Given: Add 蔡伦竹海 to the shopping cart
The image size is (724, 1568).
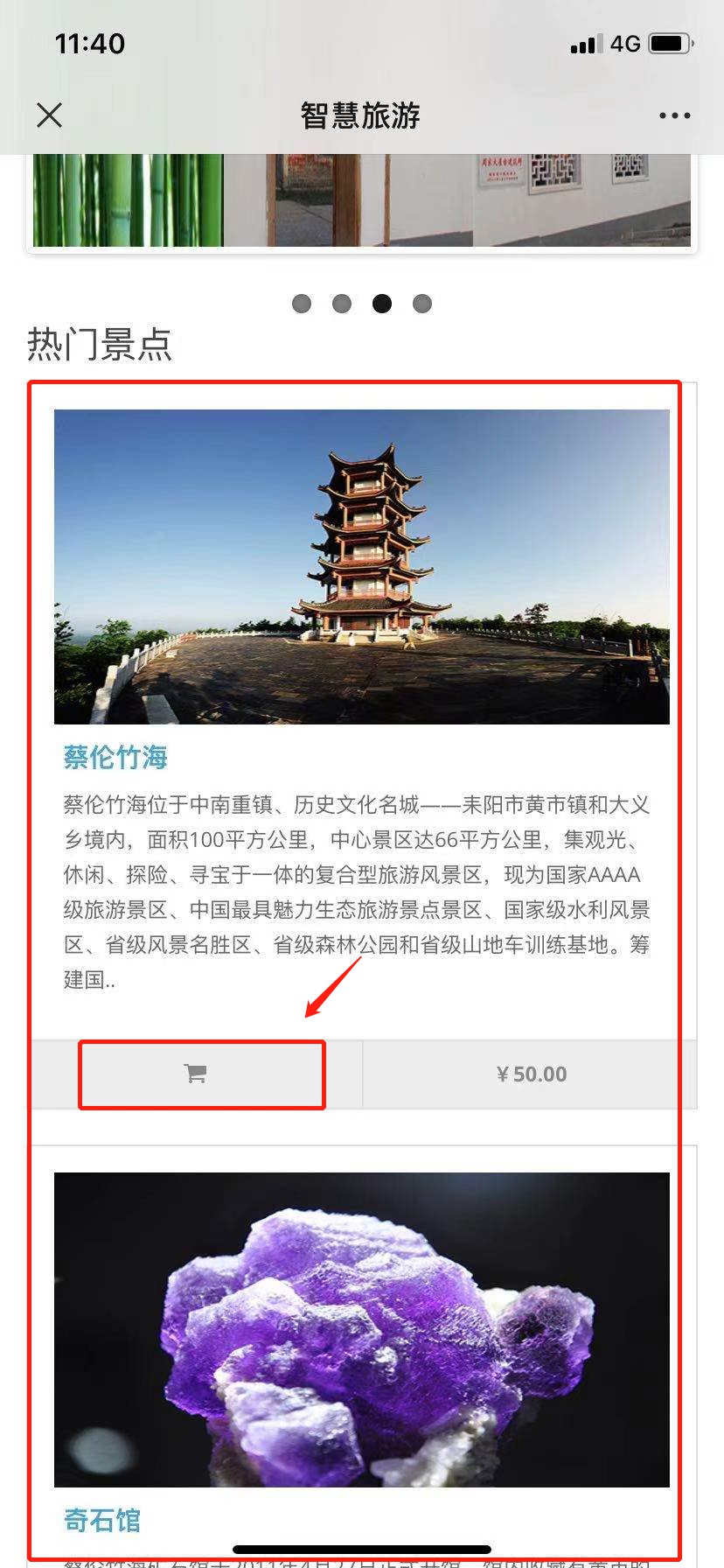Looking at the screenshot, I should pyautogui.click(x=196, y=1074).
